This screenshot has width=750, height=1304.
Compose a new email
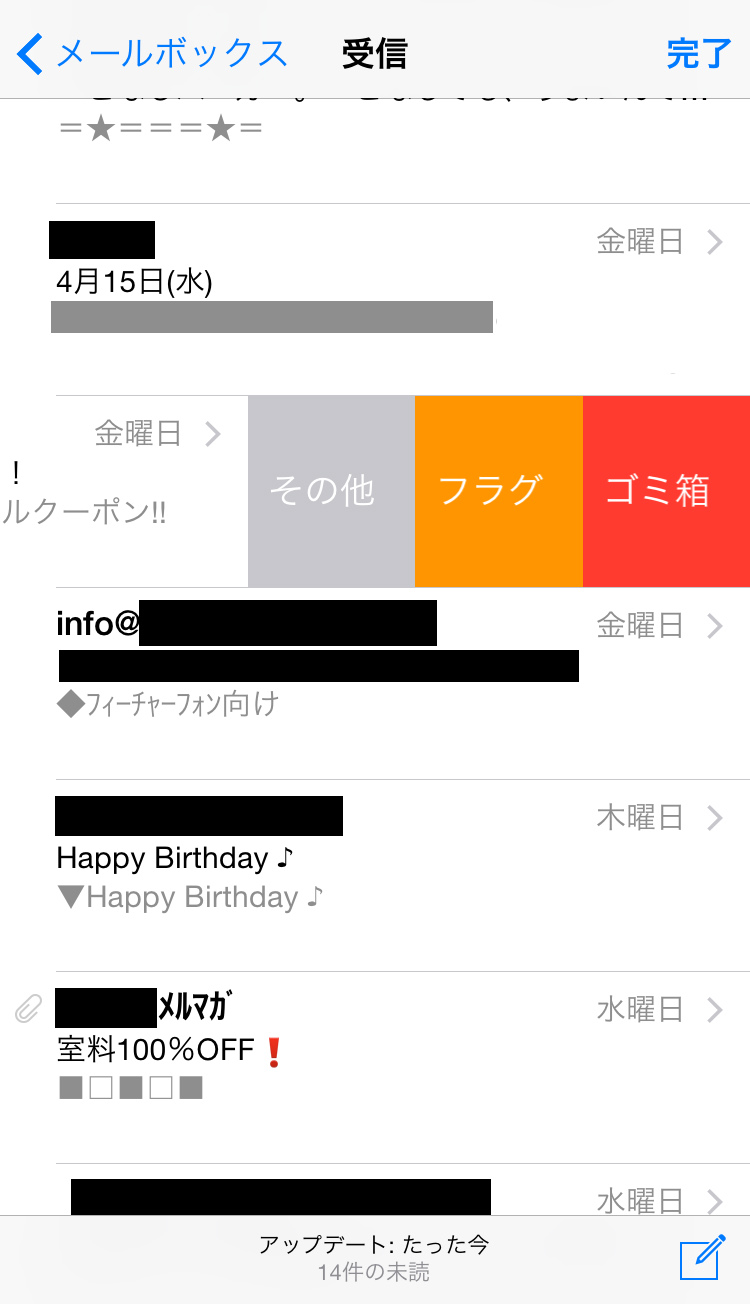point(701,1258)
